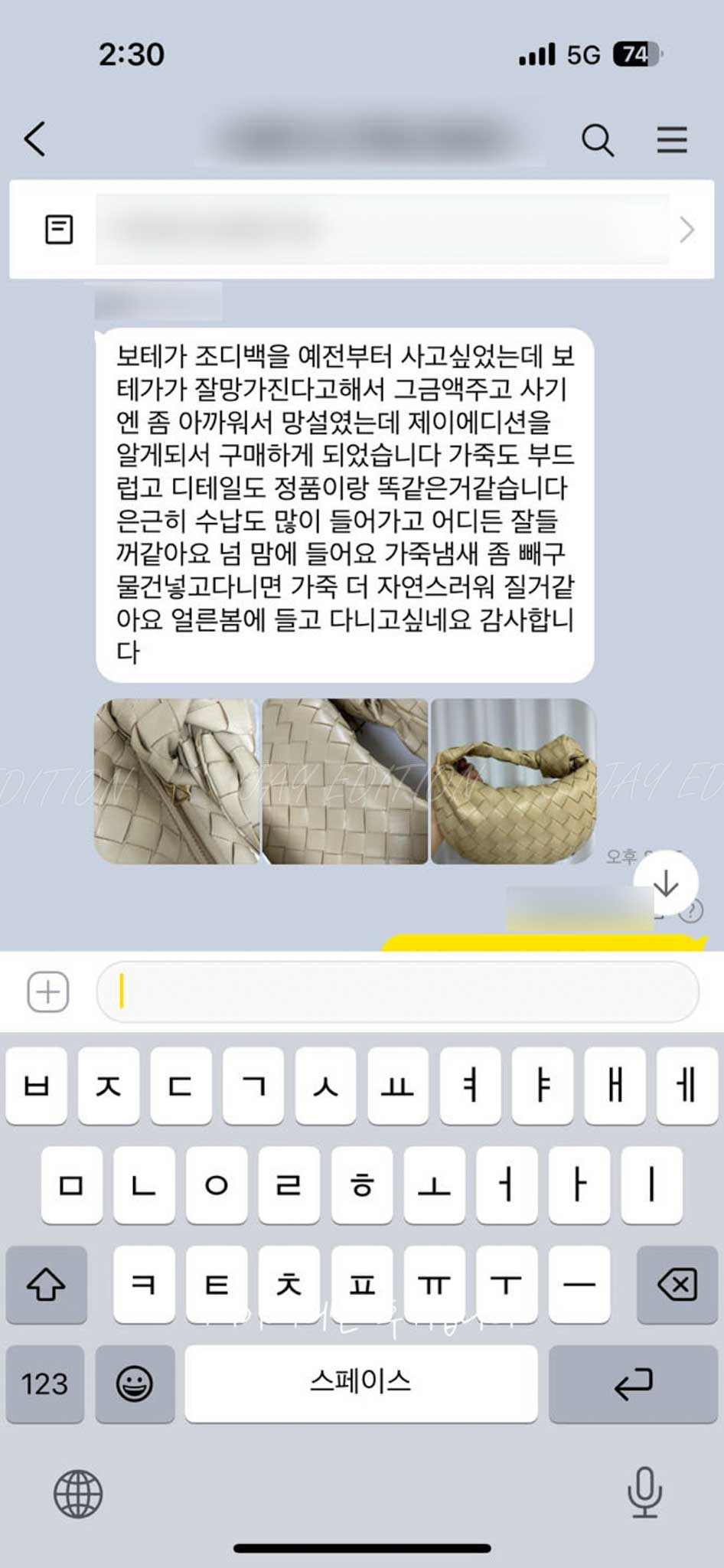
Task: Expand the pinned notice chevron
Action: click(686, 230)
